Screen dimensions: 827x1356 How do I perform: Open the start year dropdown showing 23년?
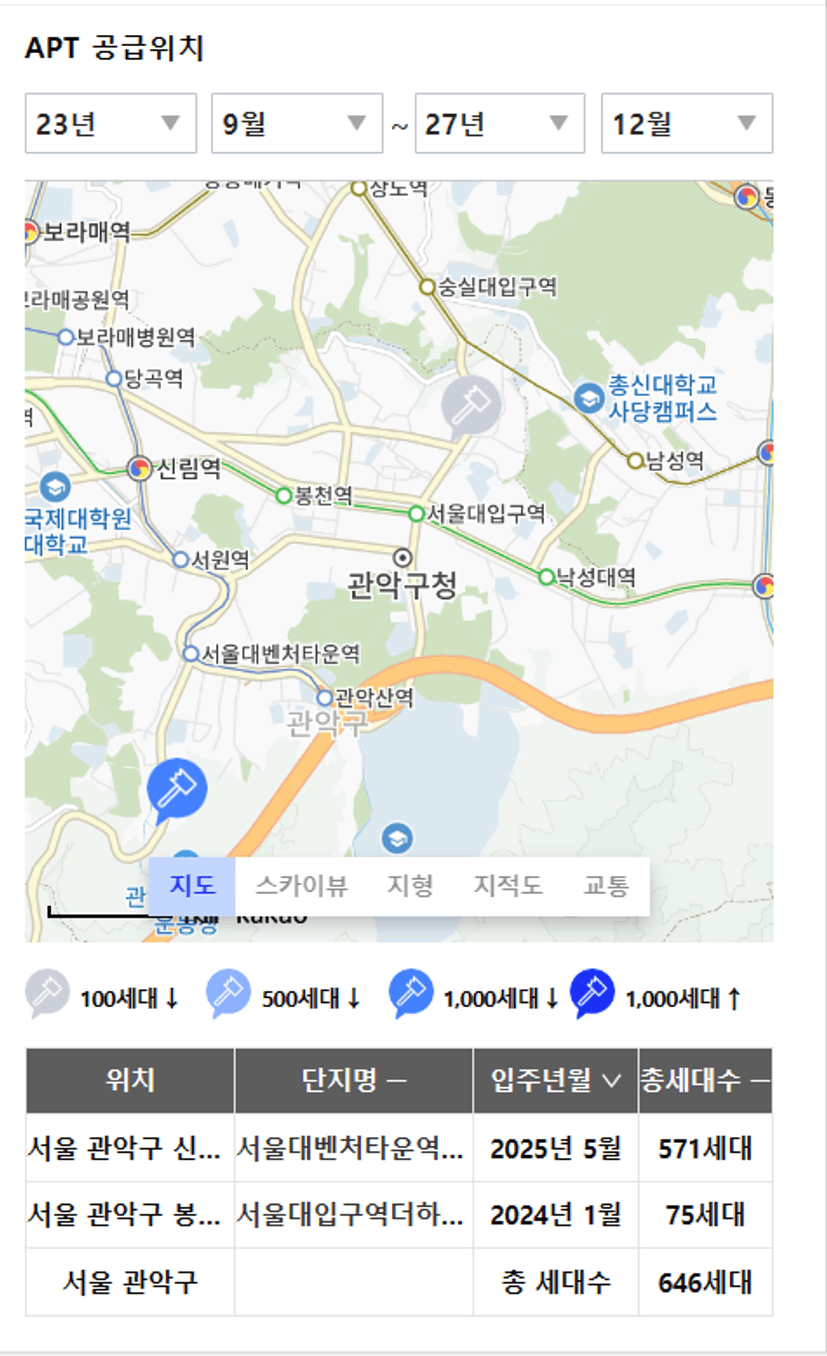tap(110, 123)
